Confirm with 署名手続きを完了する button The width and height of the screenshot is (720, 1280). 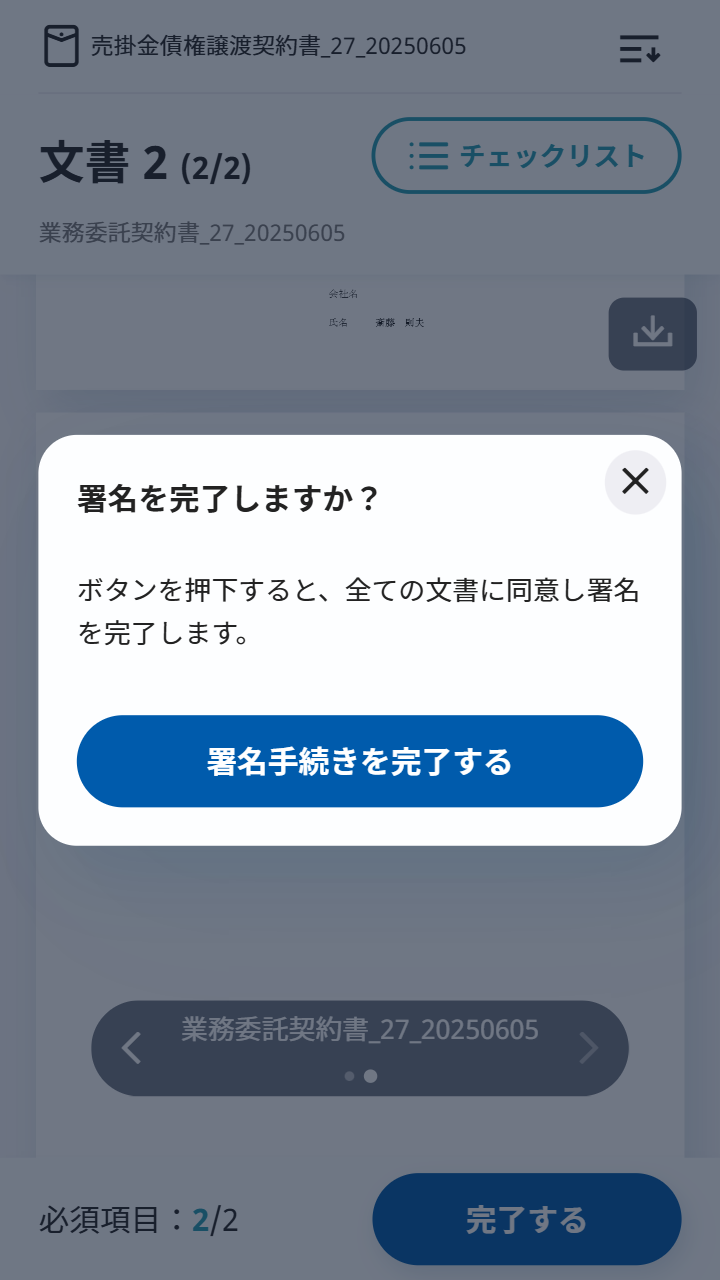(x=360, y=761)
